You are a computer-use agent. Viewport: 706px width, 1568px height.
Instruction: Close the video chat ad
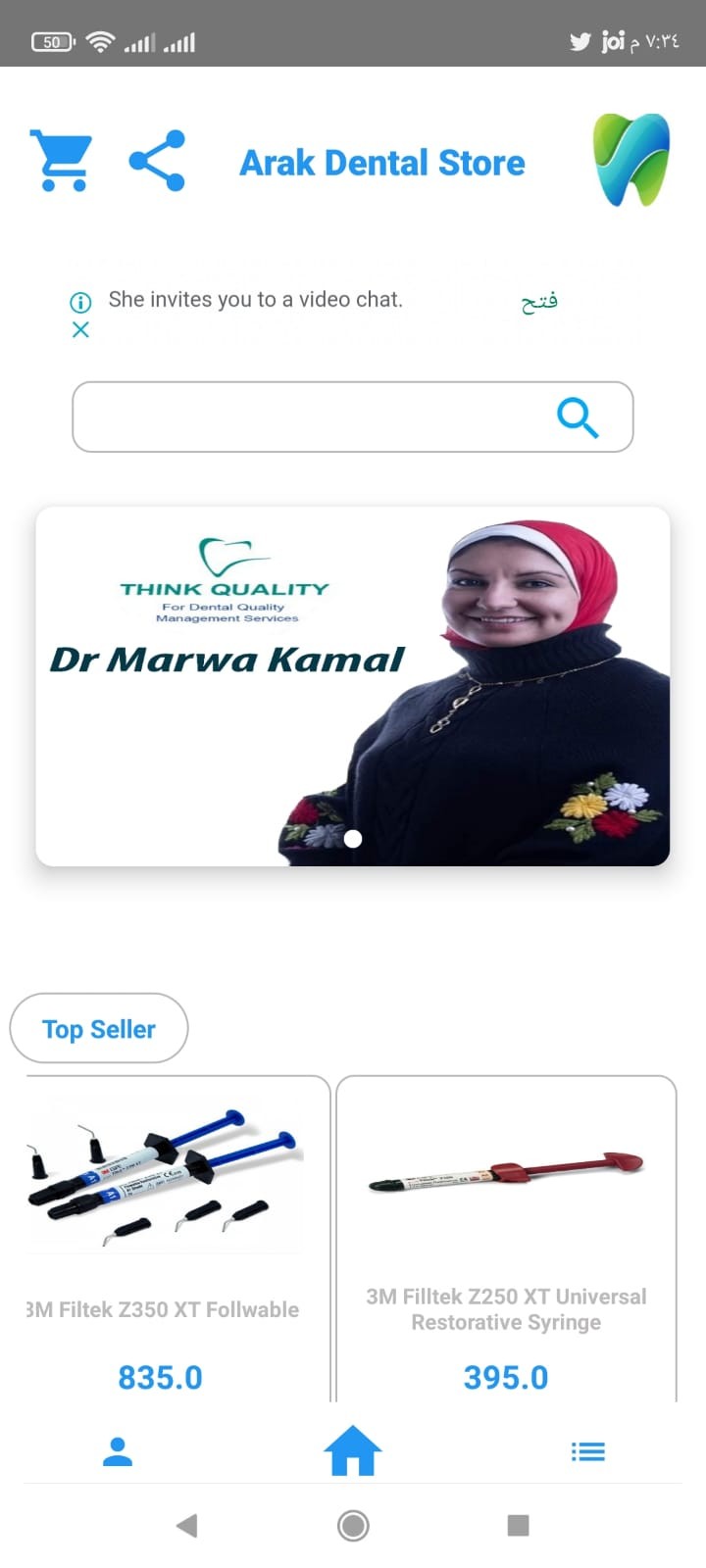80,329
